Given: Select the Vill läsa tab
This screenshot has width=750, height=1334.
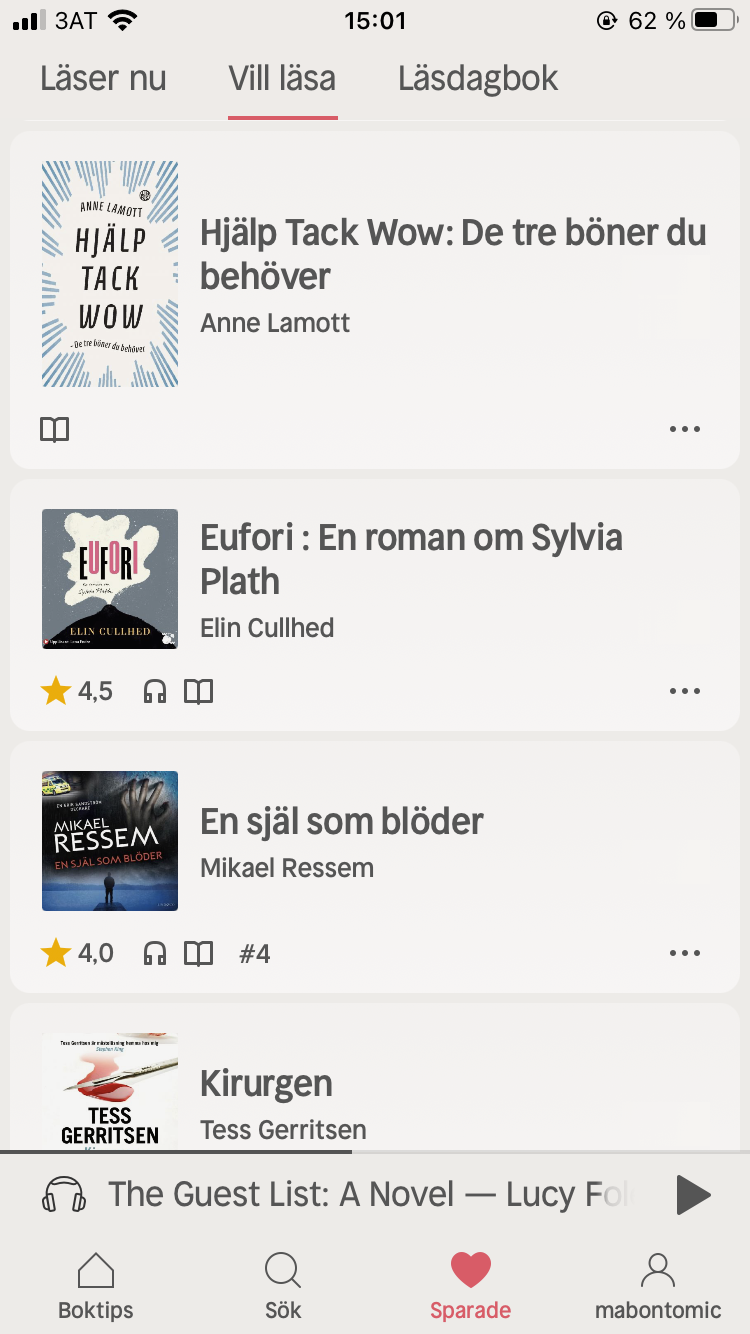Looking at the screenshot, I should tap(282, 79).
